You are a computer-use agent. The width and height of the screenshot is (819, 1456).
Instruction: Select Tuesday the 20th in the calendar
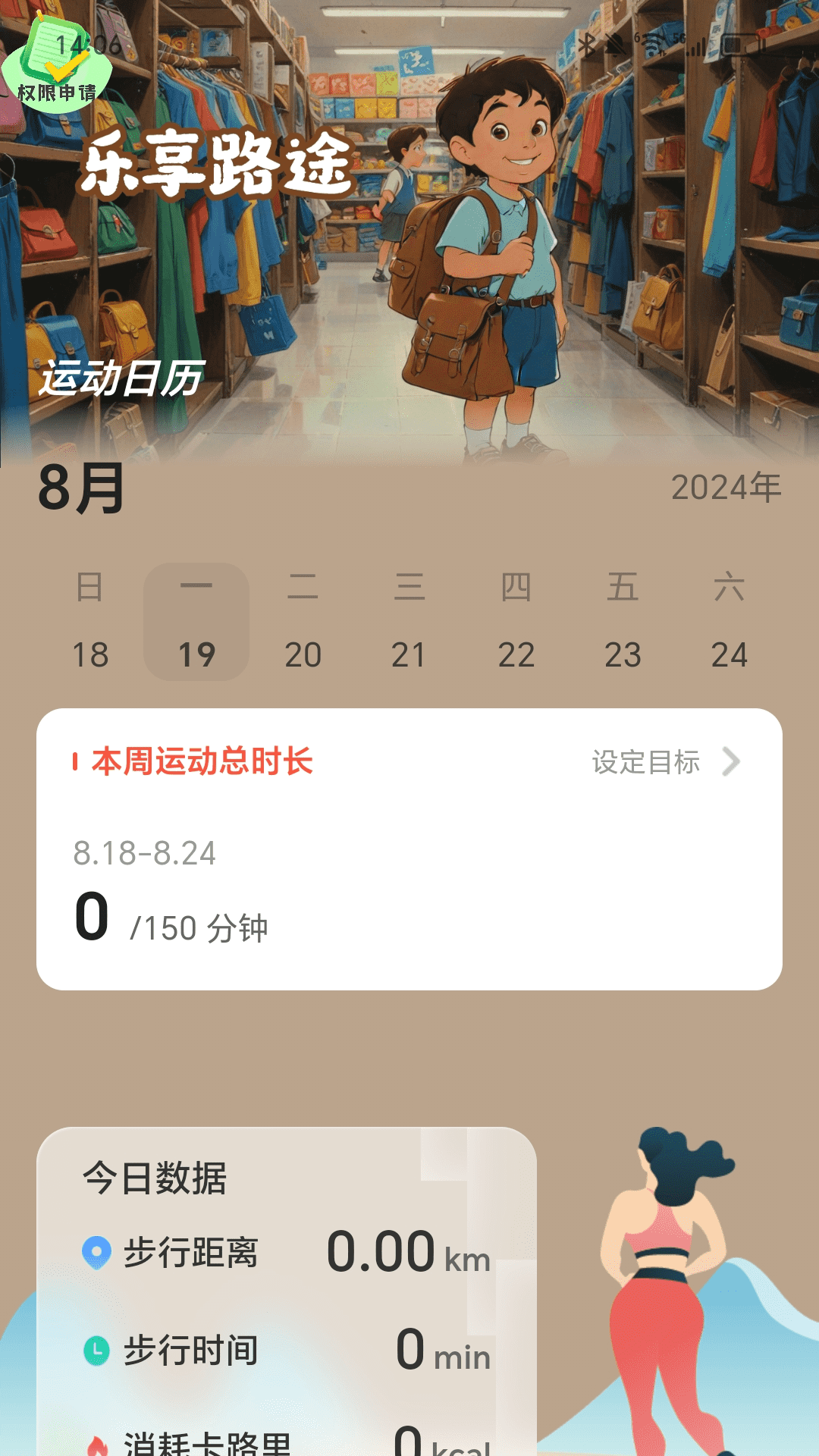click(303, 623)
